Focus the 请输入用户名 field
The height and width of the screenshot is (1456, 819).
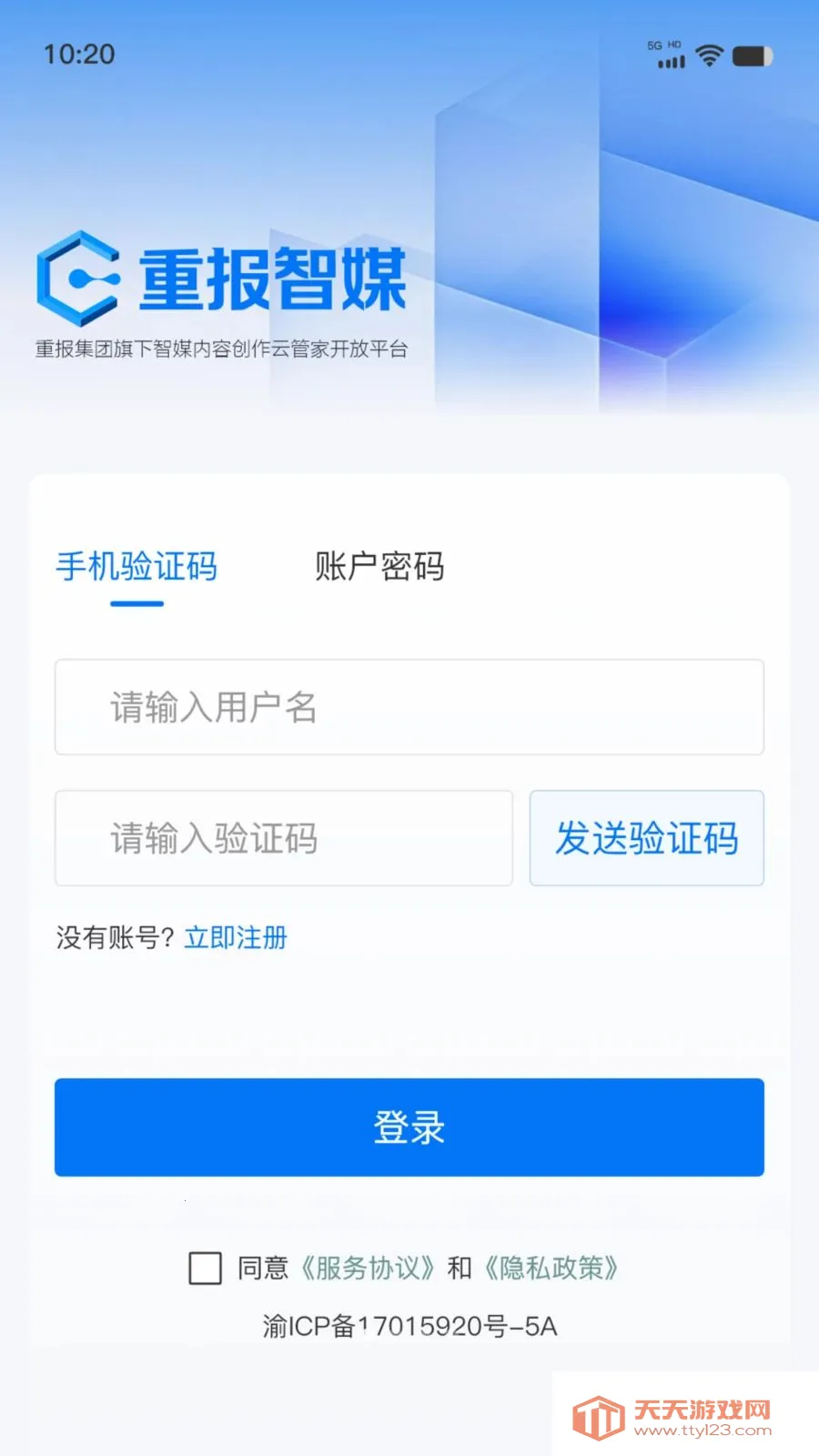(x=409, y=707)
